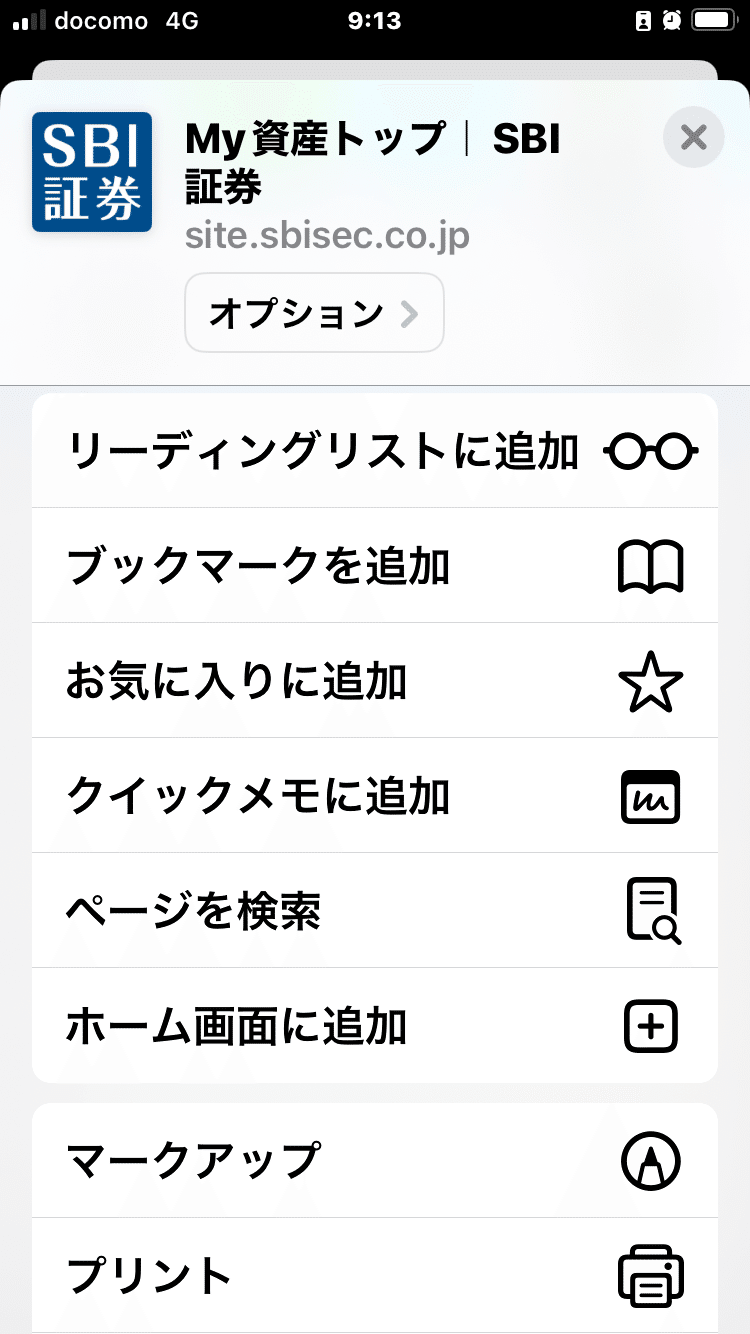Tap the find-on-page magnifier icon
Screen dimensions: 750x1334
point(651,911)
